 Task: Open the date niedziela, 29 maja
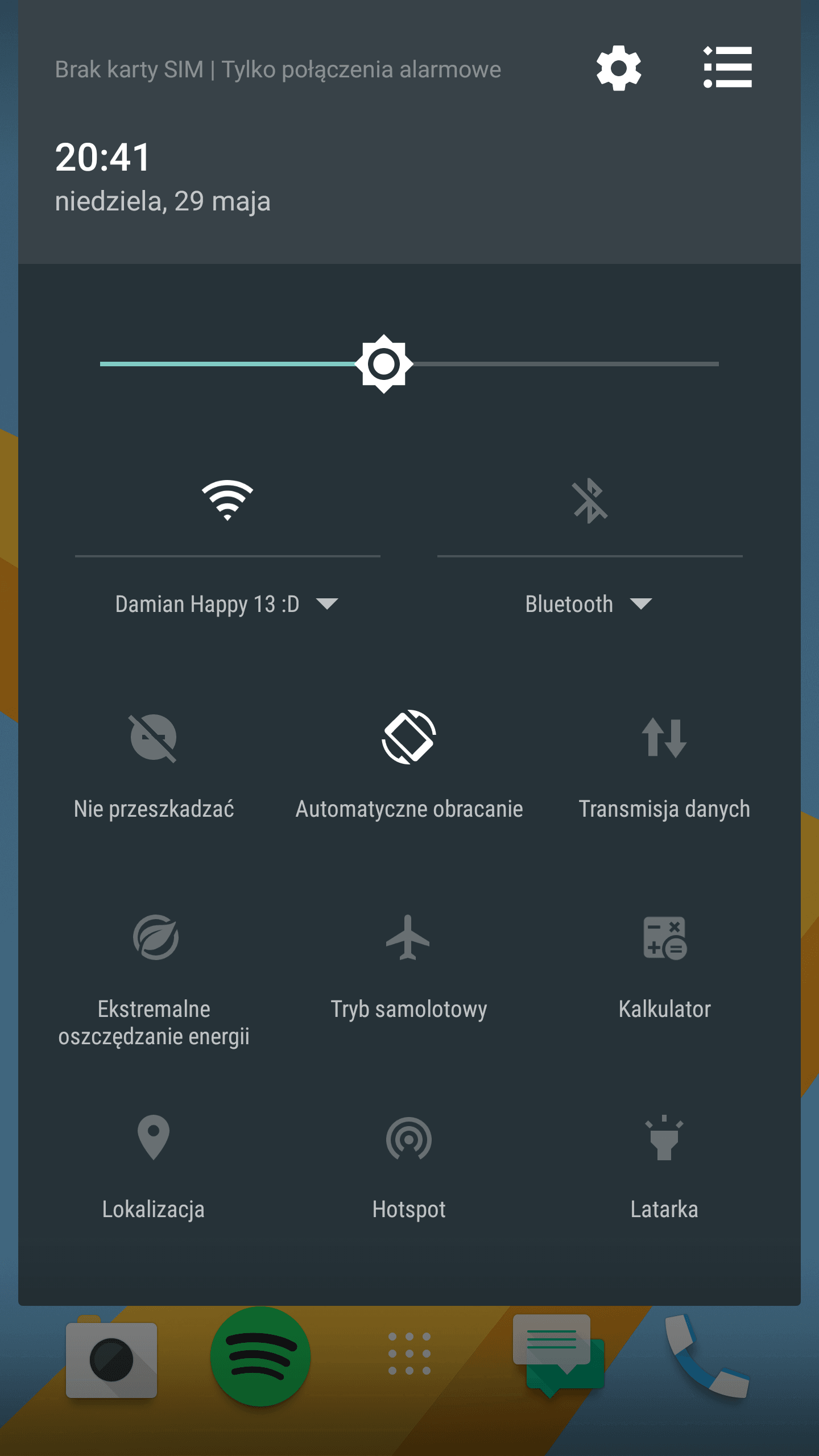[163, 202]
